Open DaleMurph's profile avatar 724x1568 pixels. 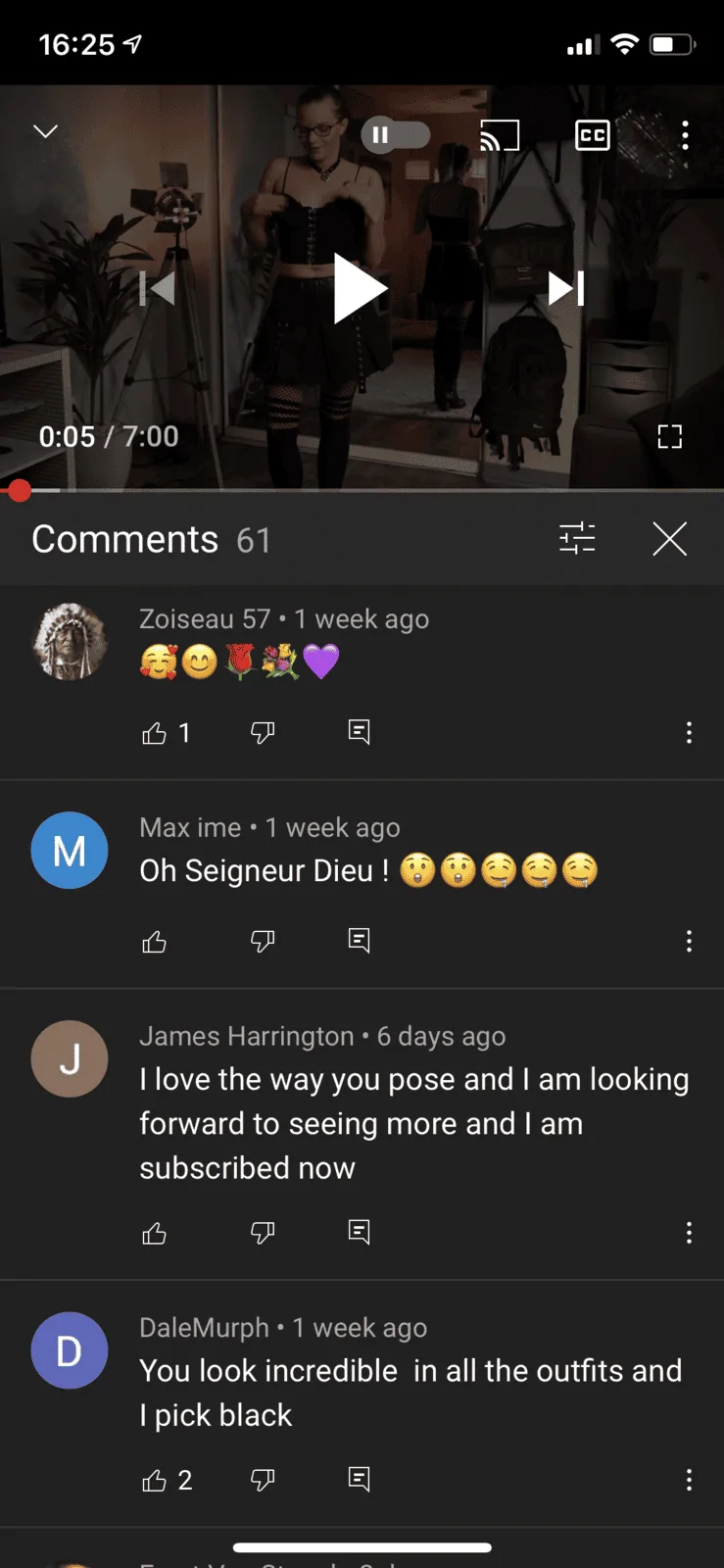70,1350
